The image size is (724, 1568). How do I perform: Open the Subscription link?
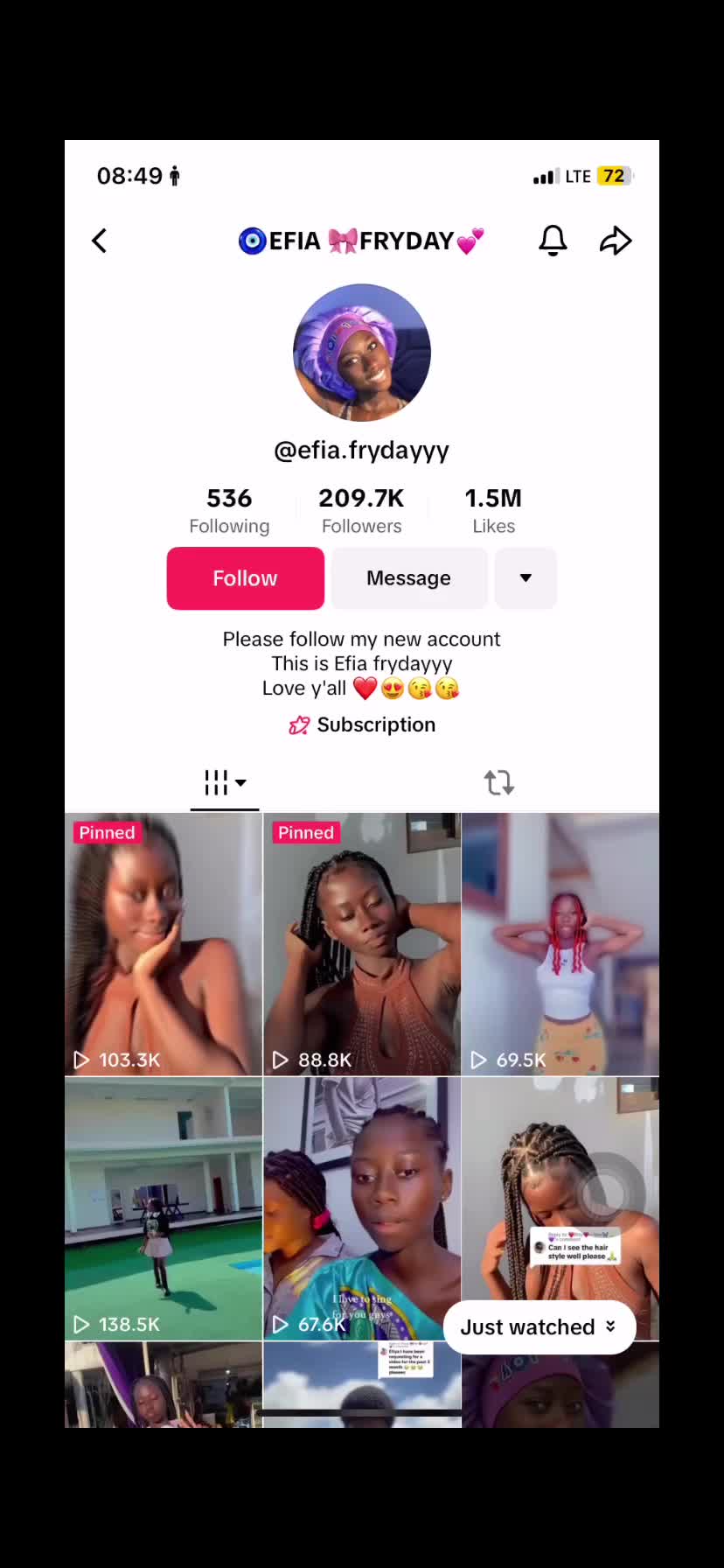coord(362,724)
